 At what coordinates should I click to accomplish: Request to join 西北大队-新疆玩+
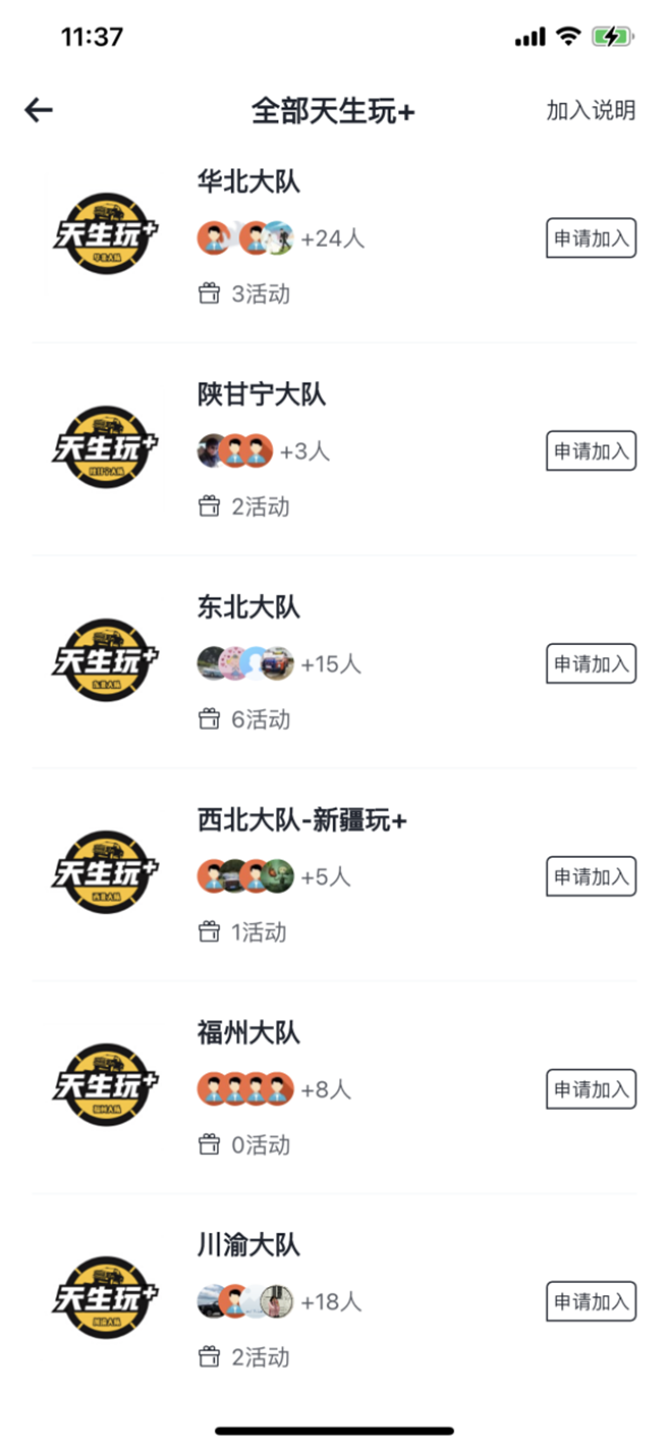(591, 877)
